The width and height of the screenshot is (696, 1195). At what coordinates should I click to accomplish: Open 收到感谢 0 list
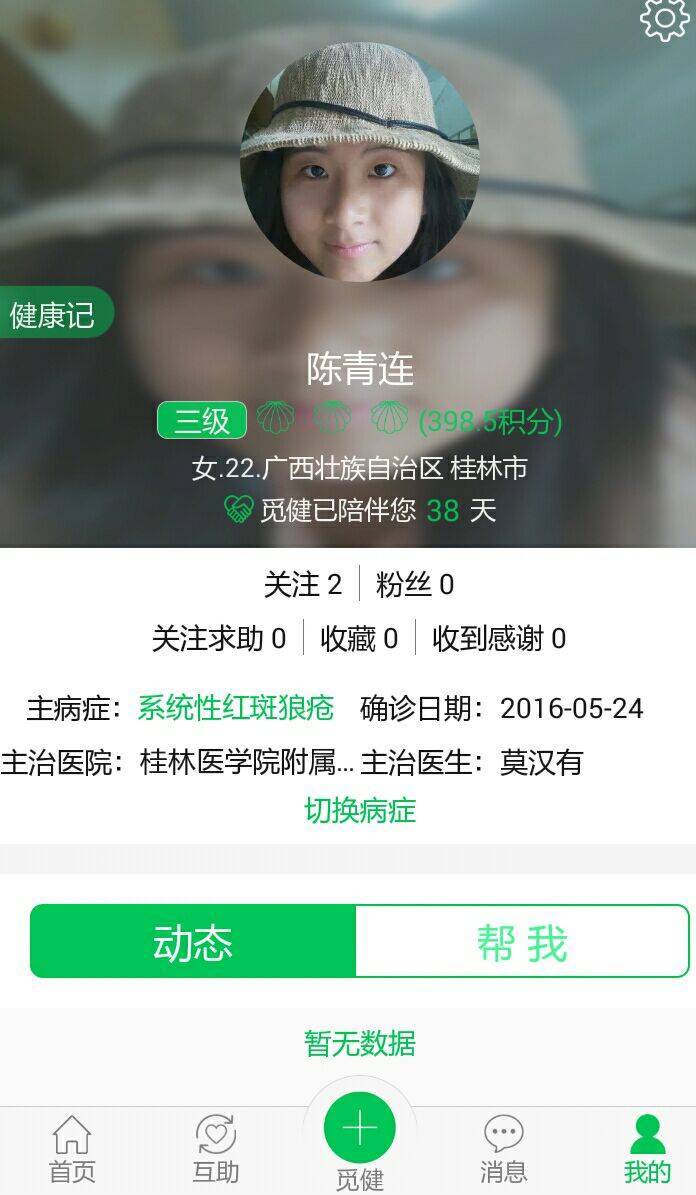coord(498,638)
